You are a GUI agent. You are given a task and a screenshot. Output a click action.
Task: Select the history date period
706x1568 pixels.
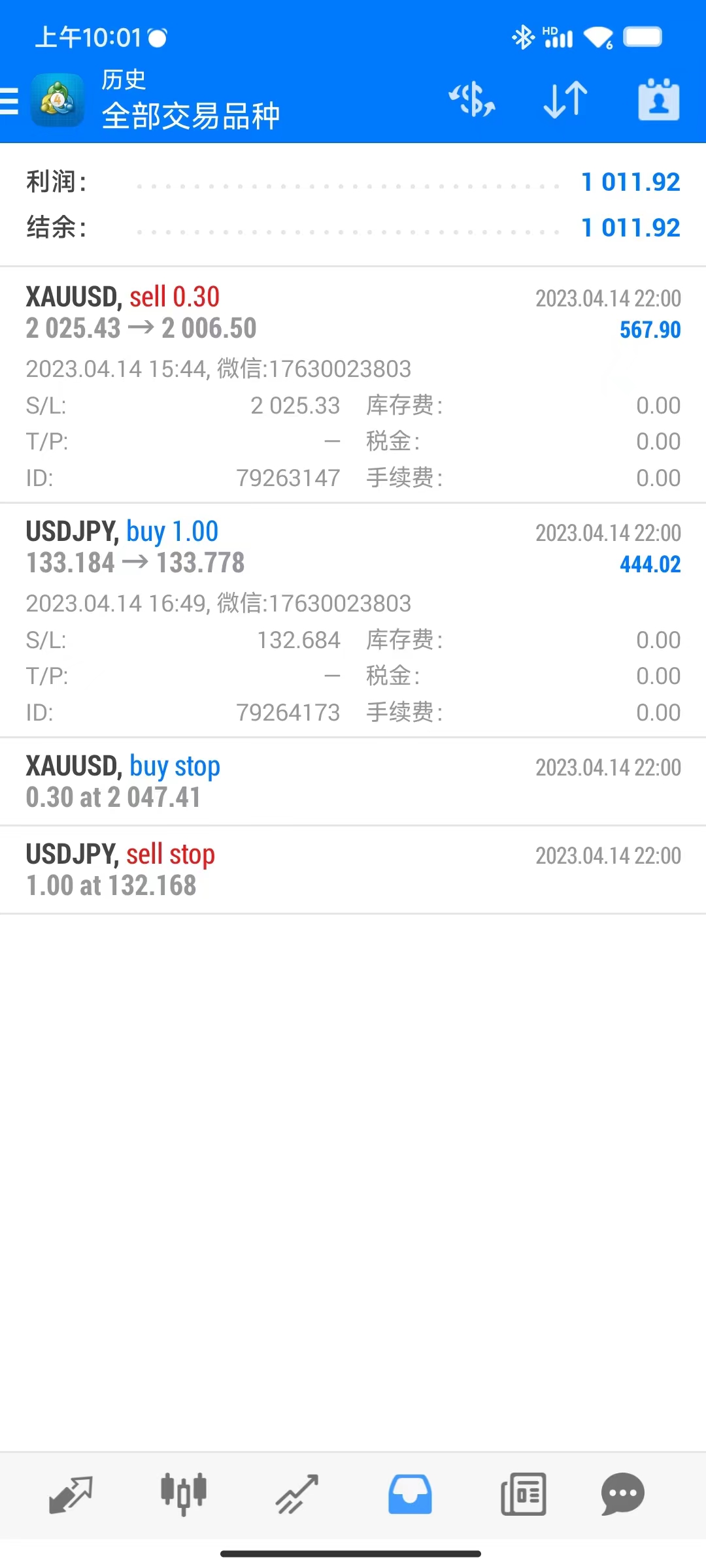tap(658, 100)
